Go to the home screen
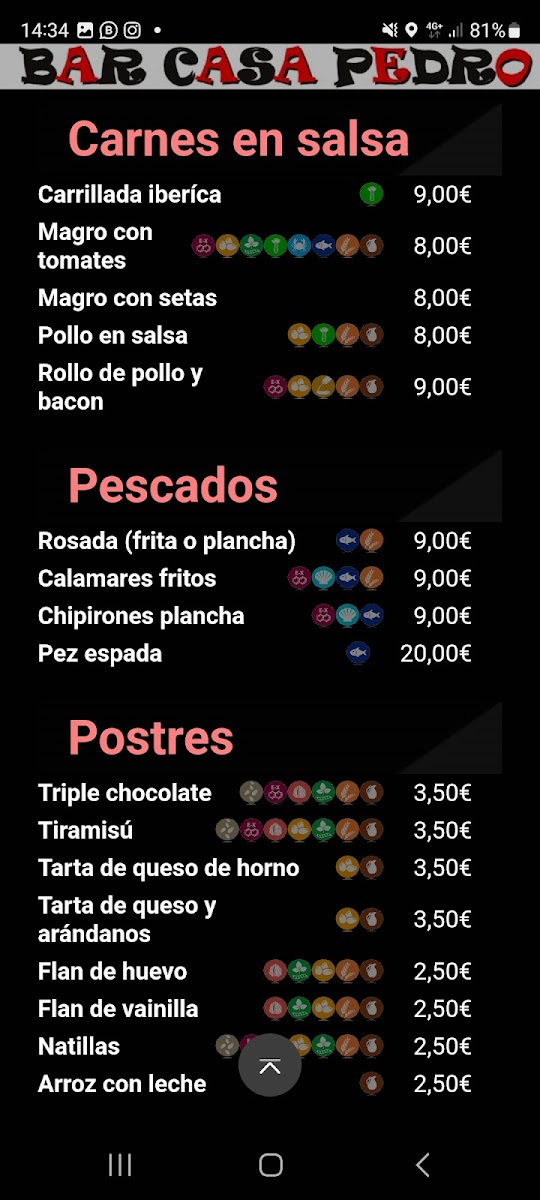This screenshot has height=1200, width=540. point(270,1164)
